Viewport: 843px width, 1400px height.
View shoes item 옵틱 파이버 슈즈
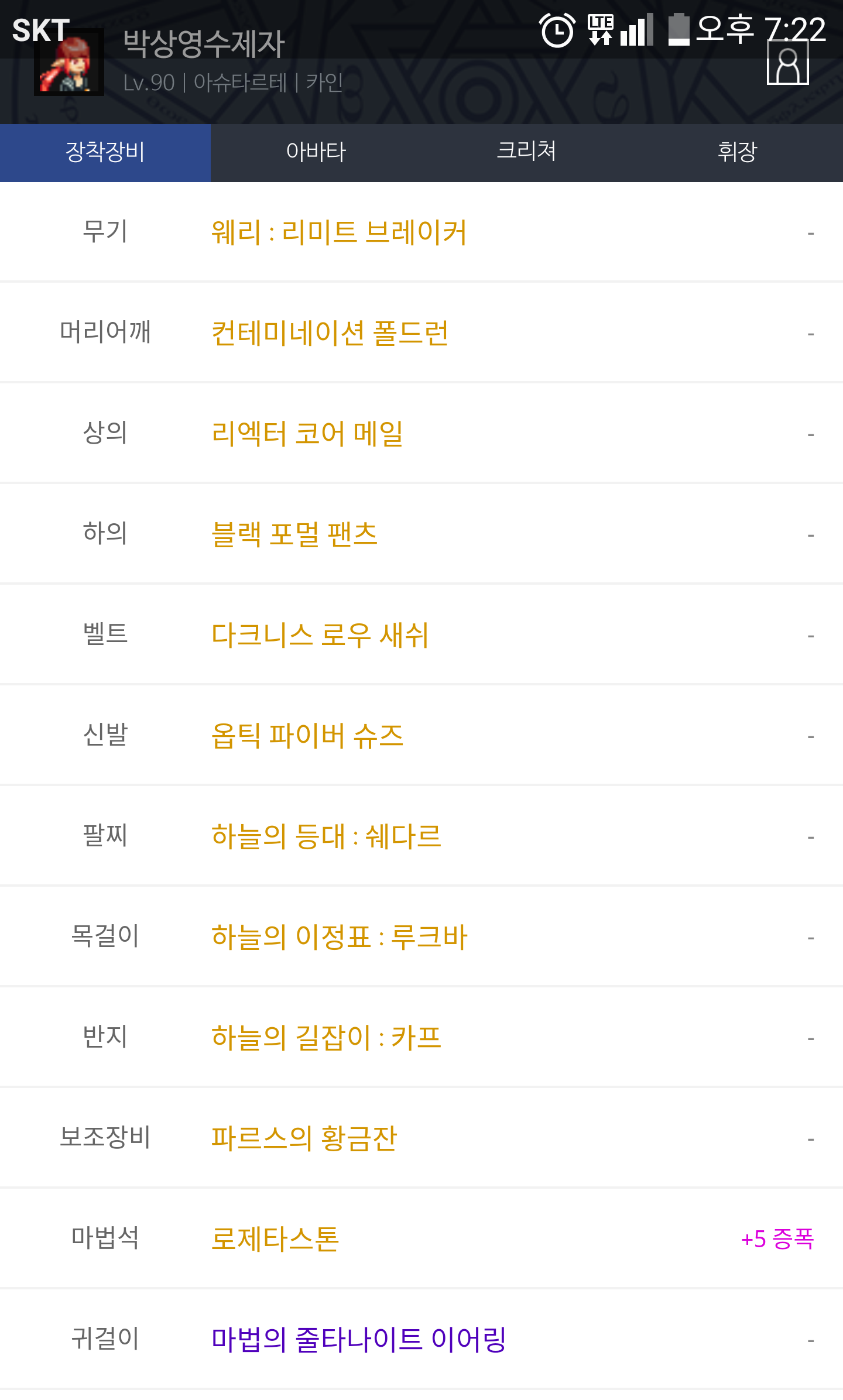[x=307, y=736]
